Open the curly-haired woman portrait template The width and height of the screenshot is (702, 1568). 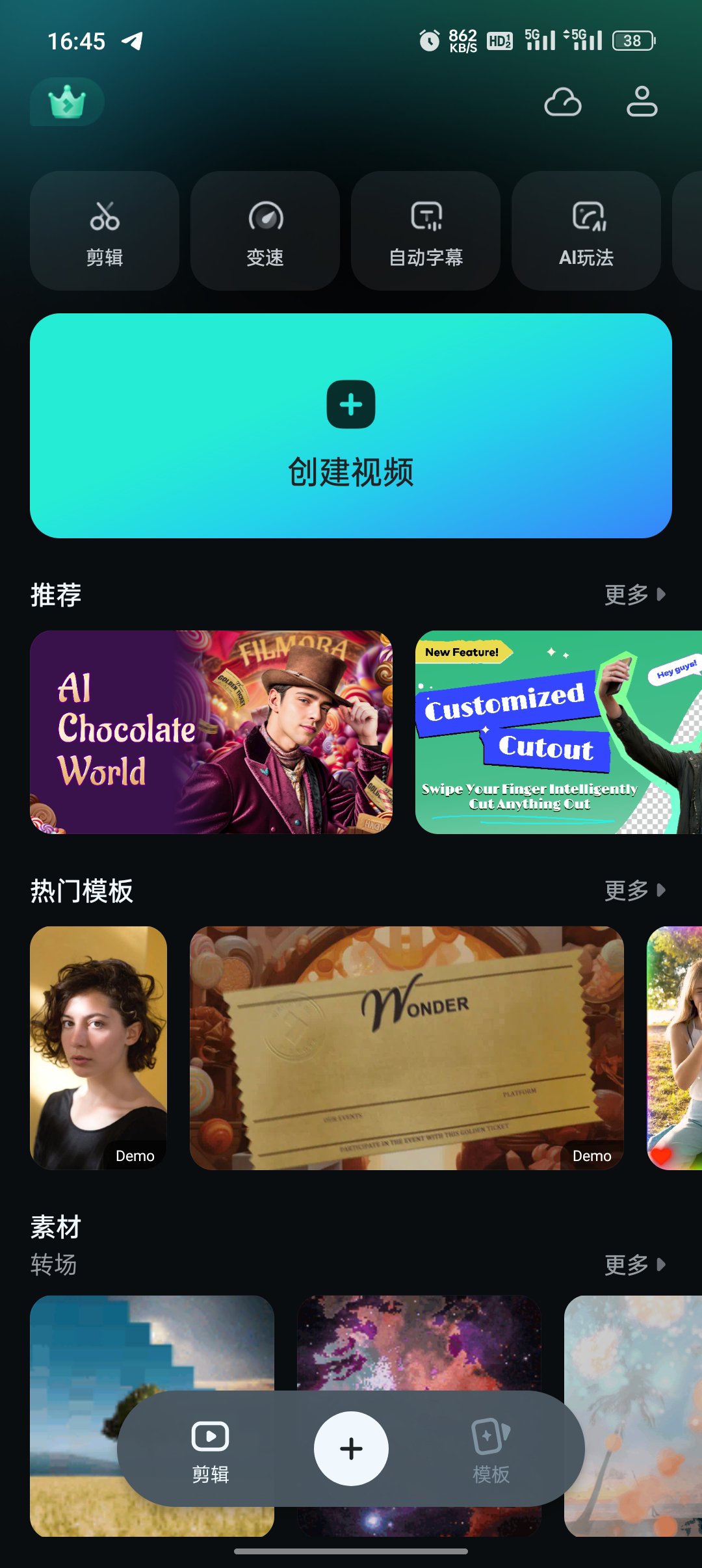point(98,1047)
